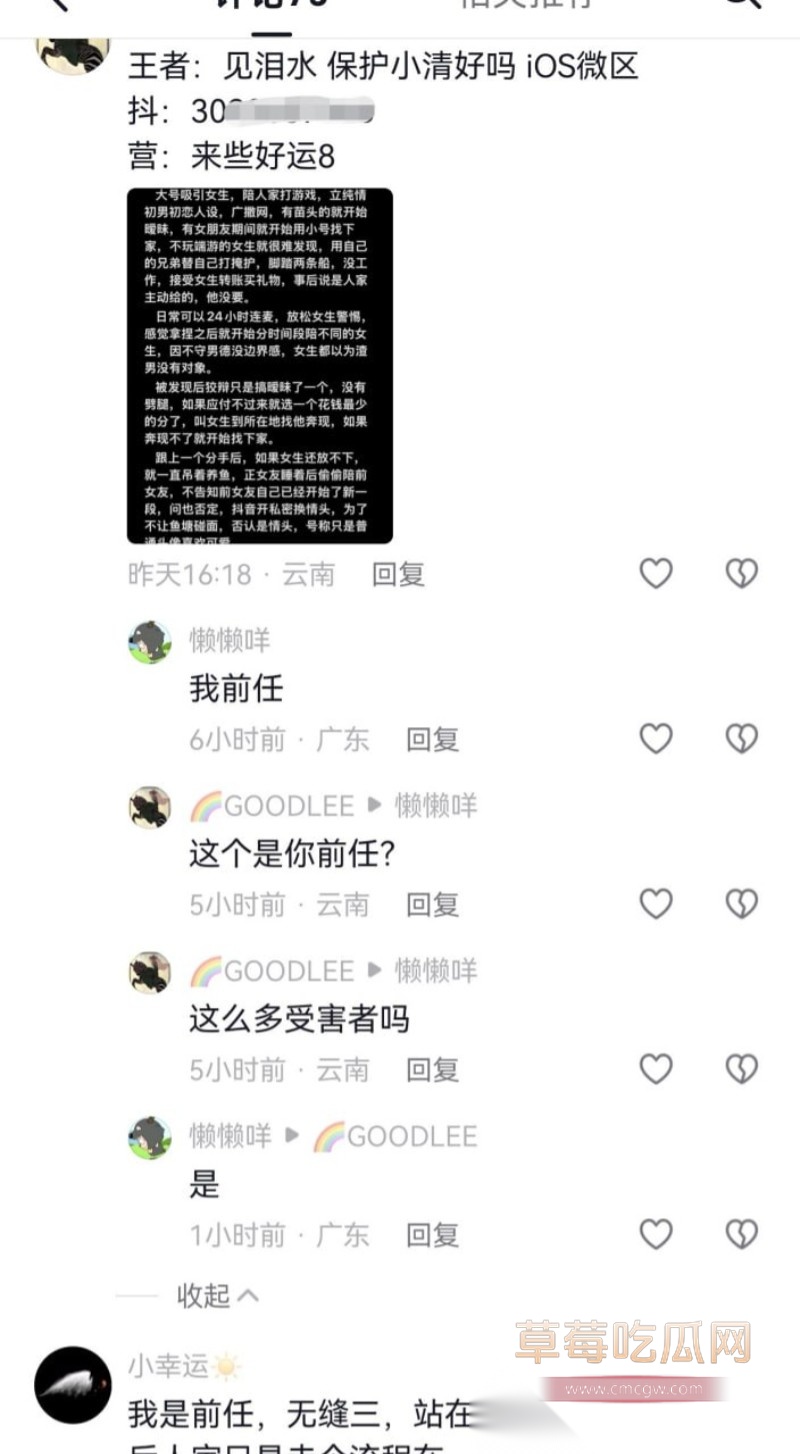800x1454 pixels.
Task: Dislike the comment 这个是你前任?
Action: pos(741,904)
